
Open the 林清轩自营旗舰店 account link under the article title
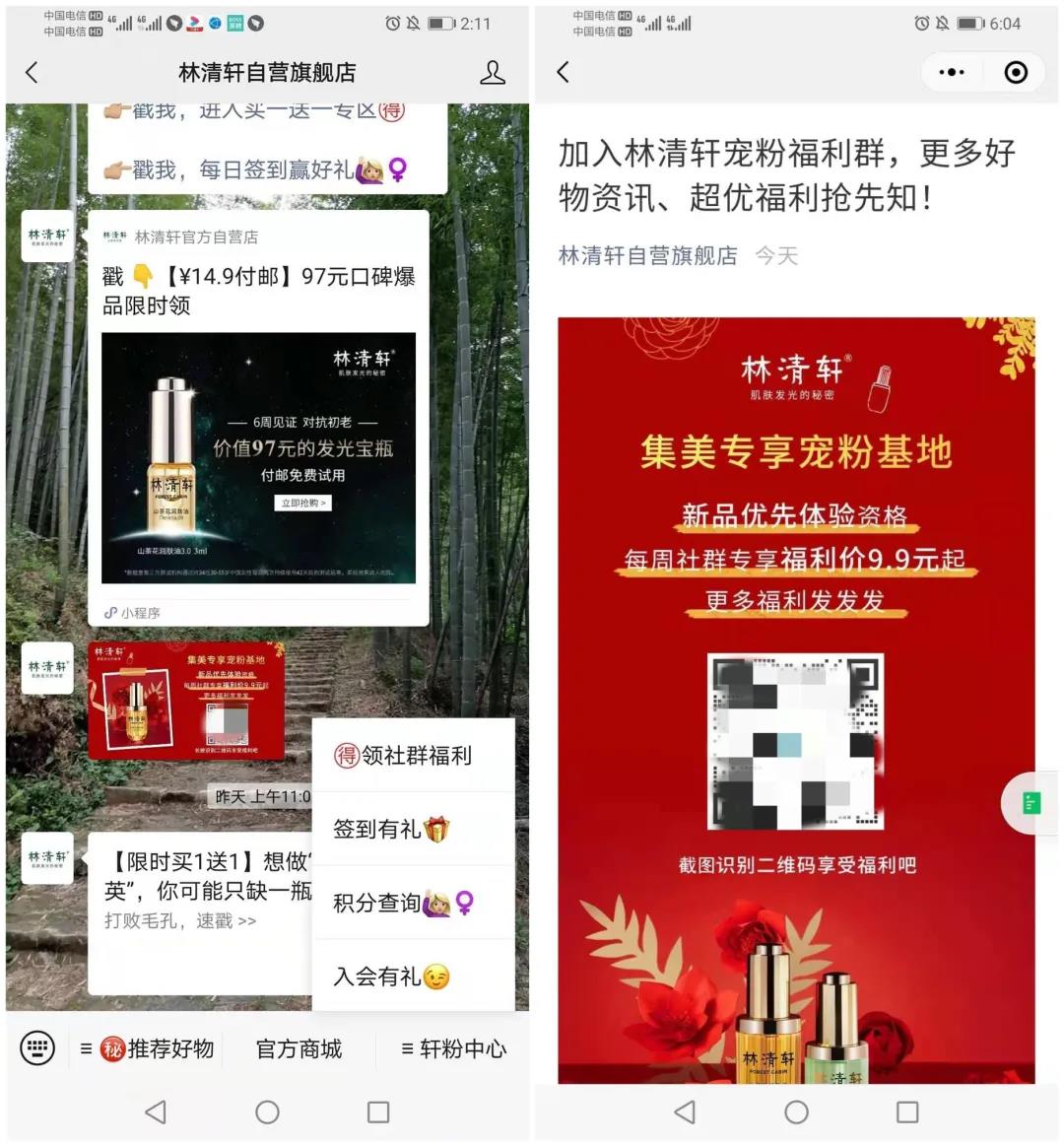pos(647,256)
